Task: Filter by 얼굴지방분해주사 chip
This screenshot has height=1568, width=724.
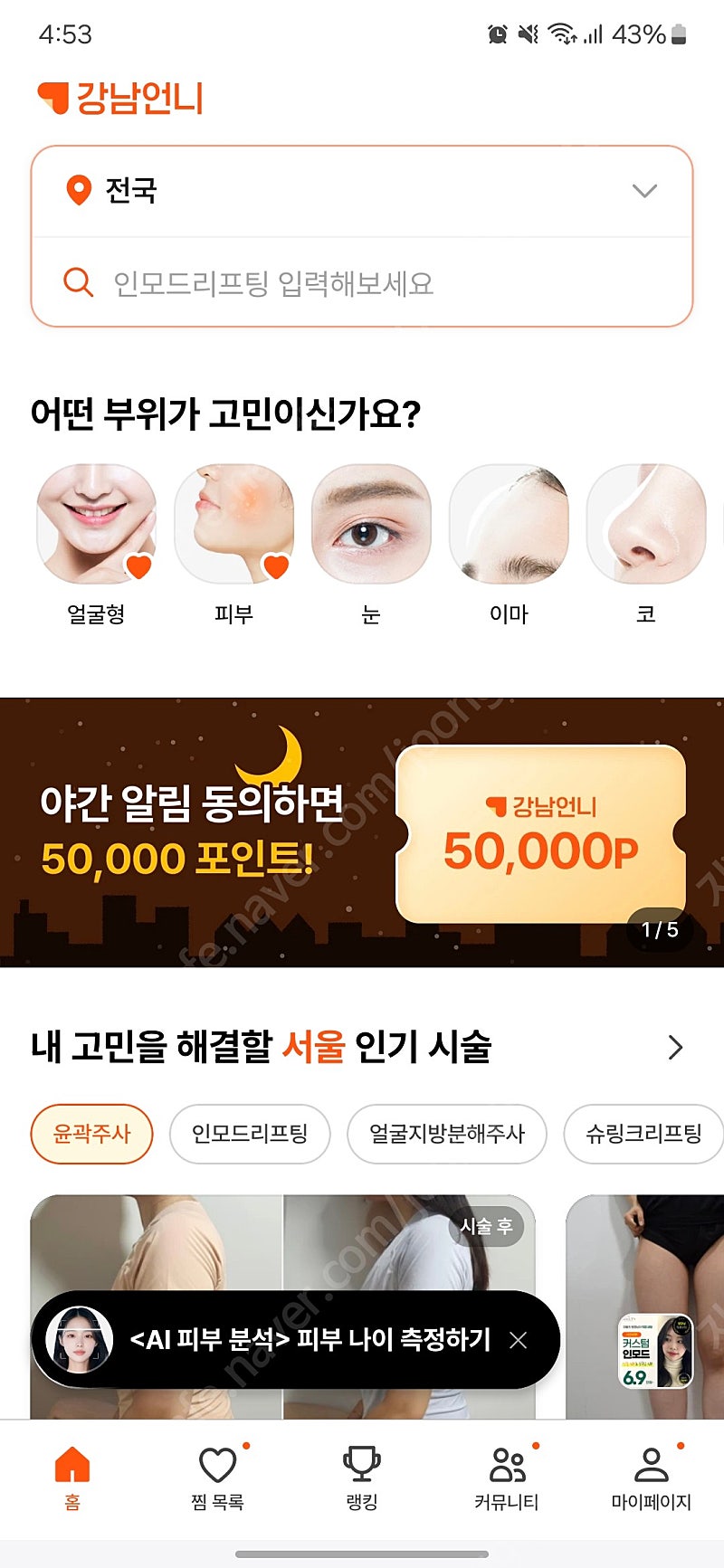Action: [x=447, y=1134]
